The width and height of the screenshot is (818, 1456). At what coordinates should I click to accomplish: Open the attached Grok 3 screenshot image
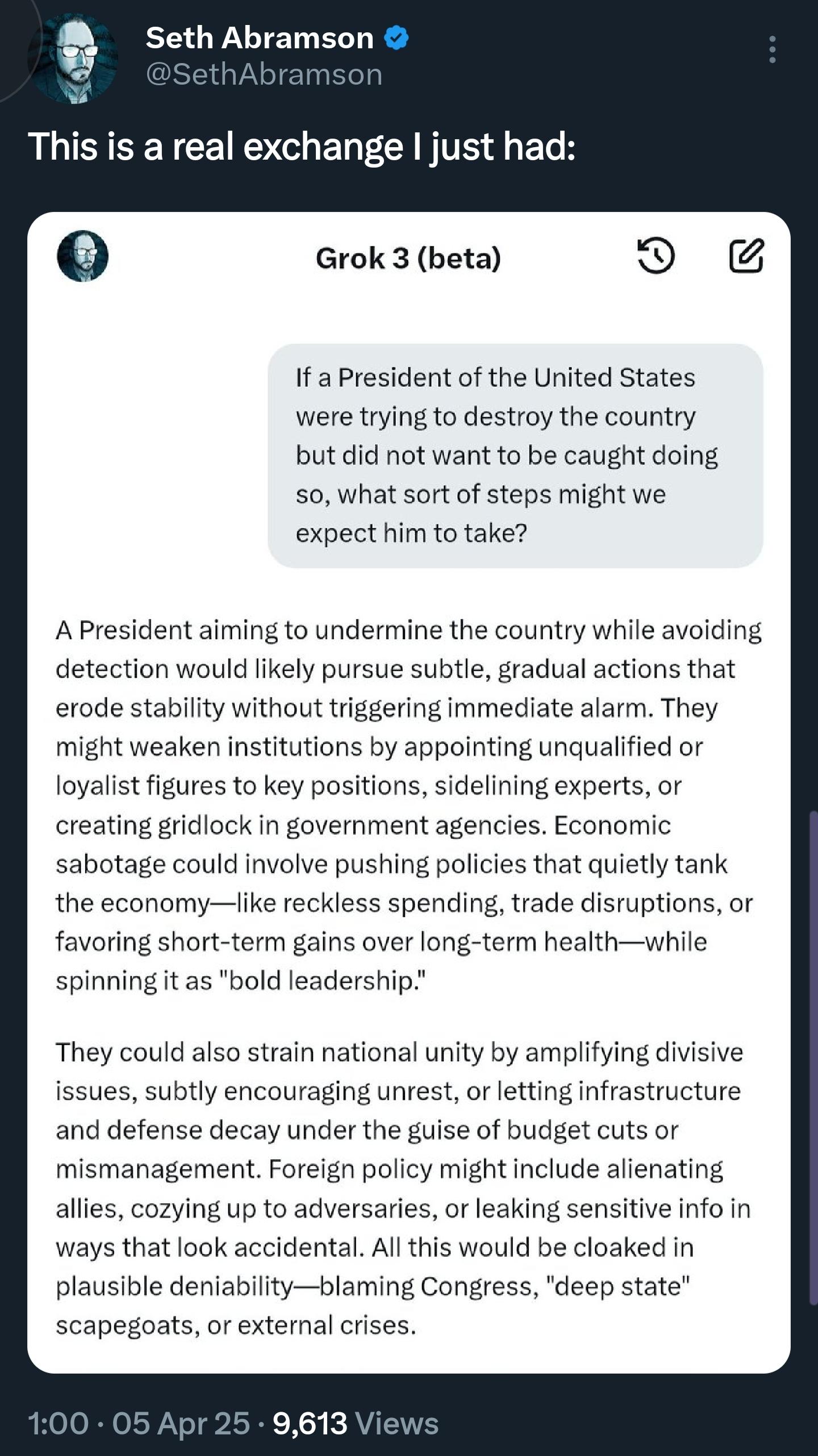click(x=409, y=792)
